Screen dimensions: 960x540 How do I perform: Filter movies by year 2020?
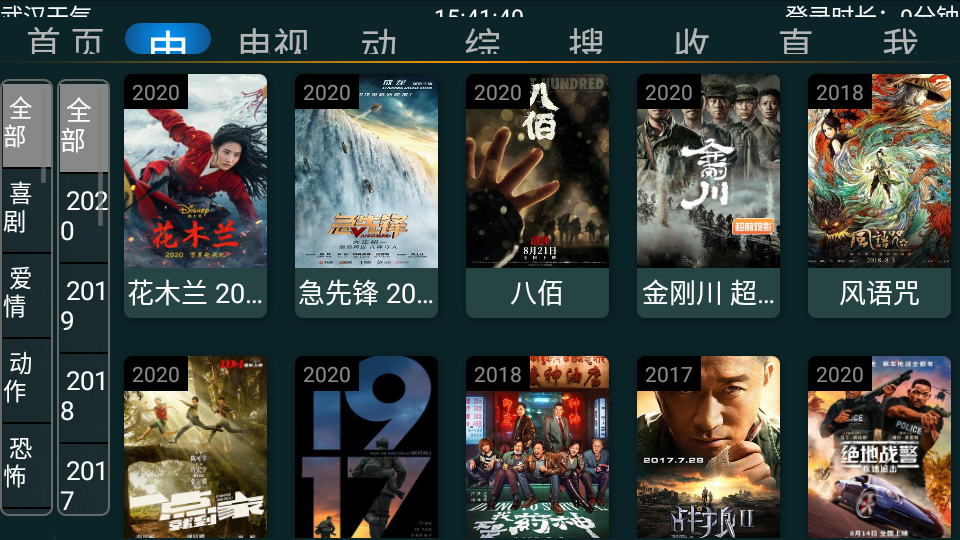(83, 216)
